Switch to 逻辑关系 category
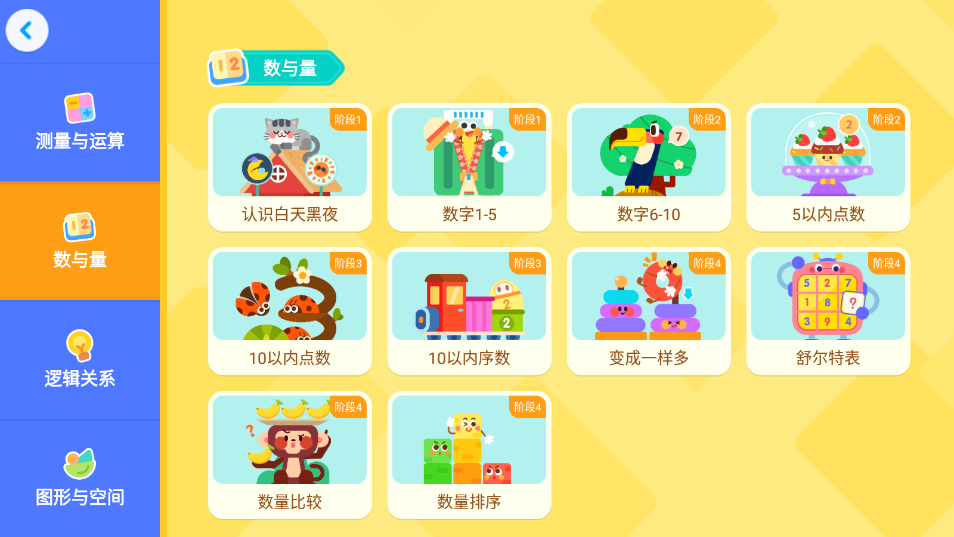 [80, 360]
